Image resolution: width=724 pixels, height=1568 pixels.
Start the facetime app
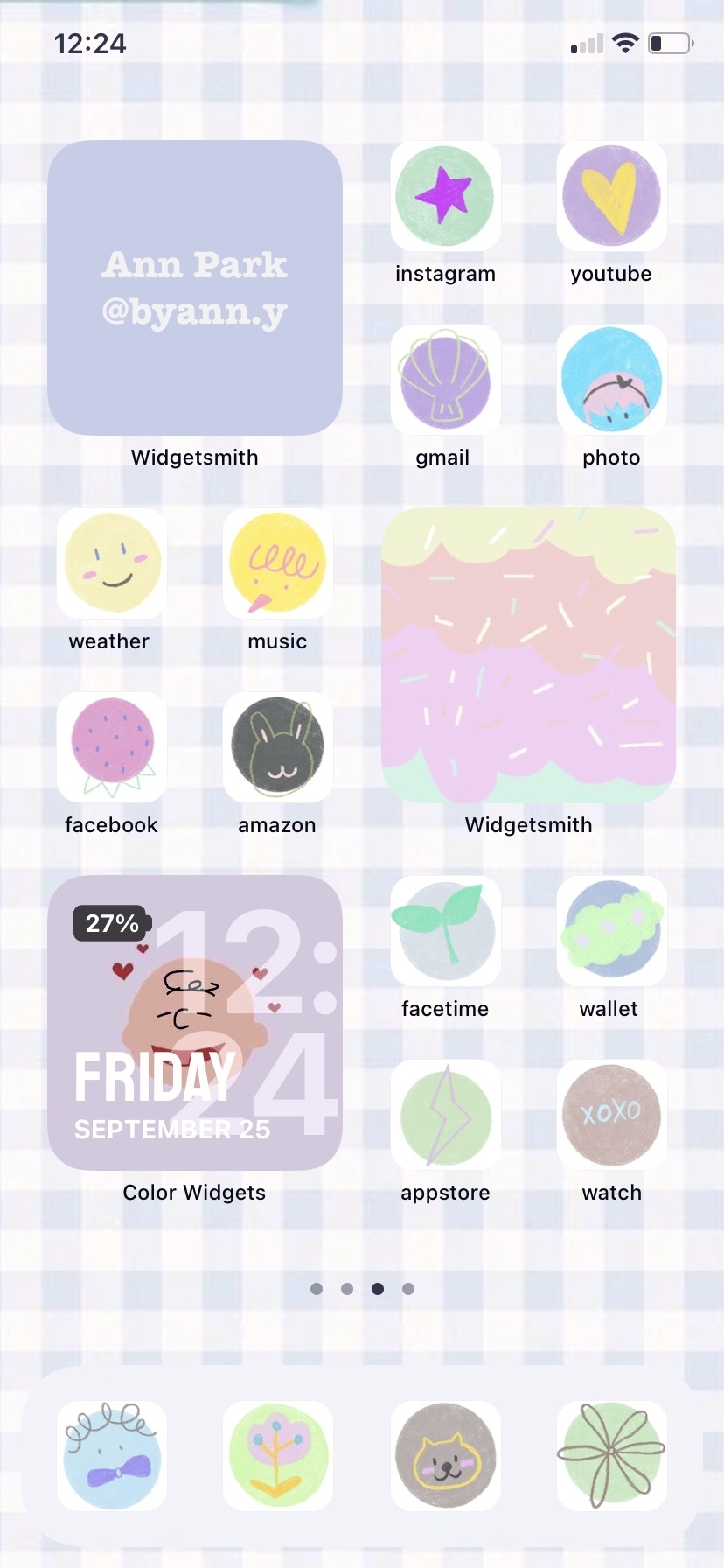pos(445,931)
